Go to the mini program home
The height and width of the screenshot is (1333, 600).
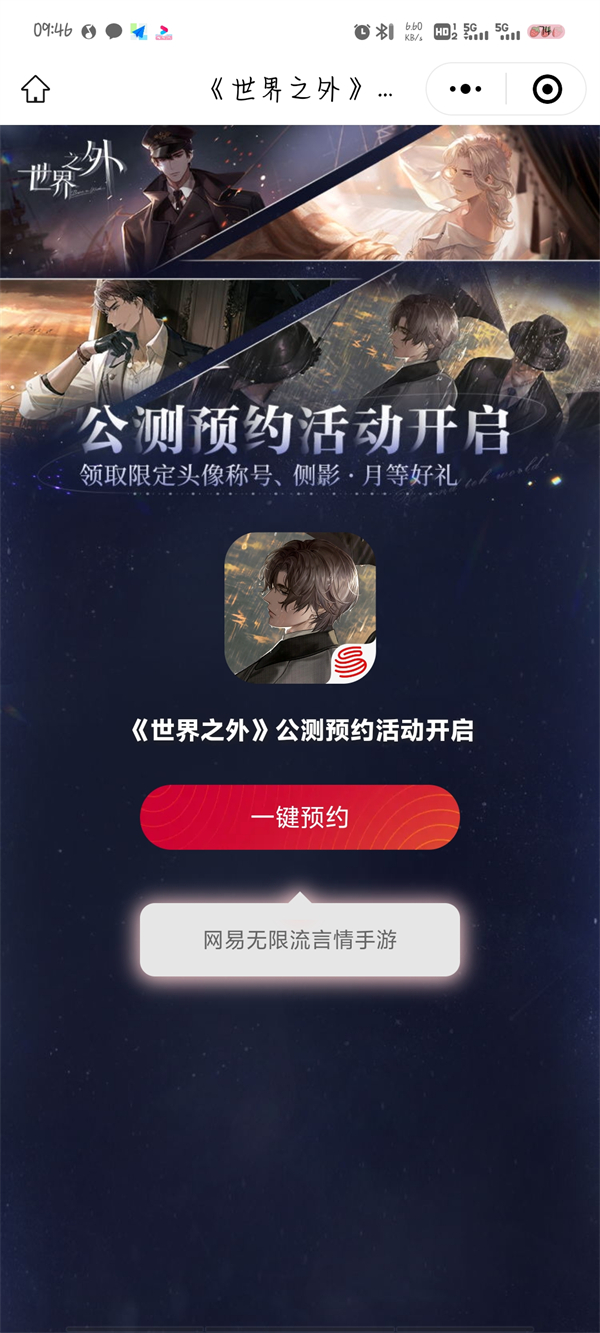click(x=35, y=89)
